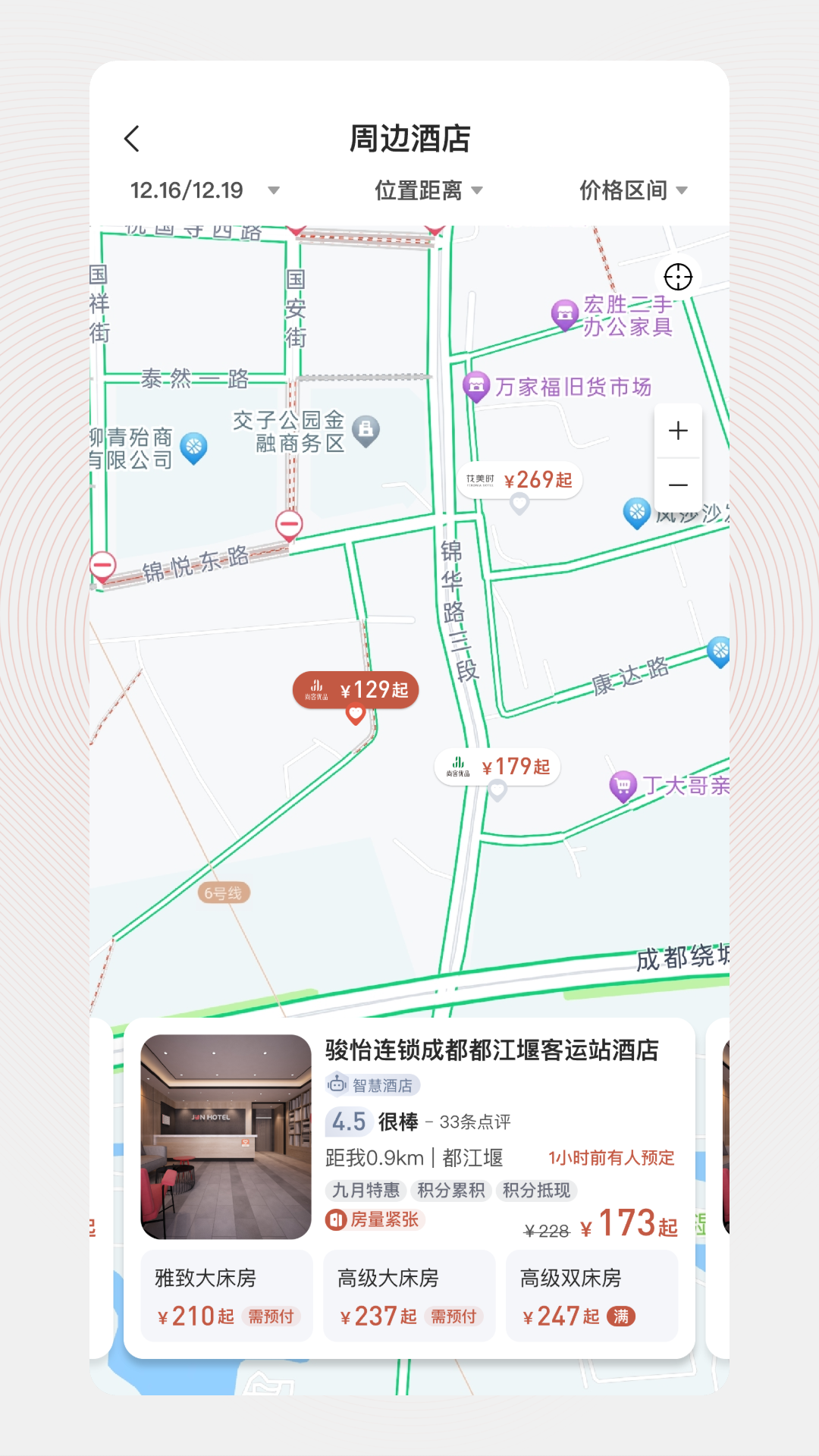Open the 价格区间 price filter dropdown
The width and height of the screenshot is (819, 1456).
tap(632, 190)
